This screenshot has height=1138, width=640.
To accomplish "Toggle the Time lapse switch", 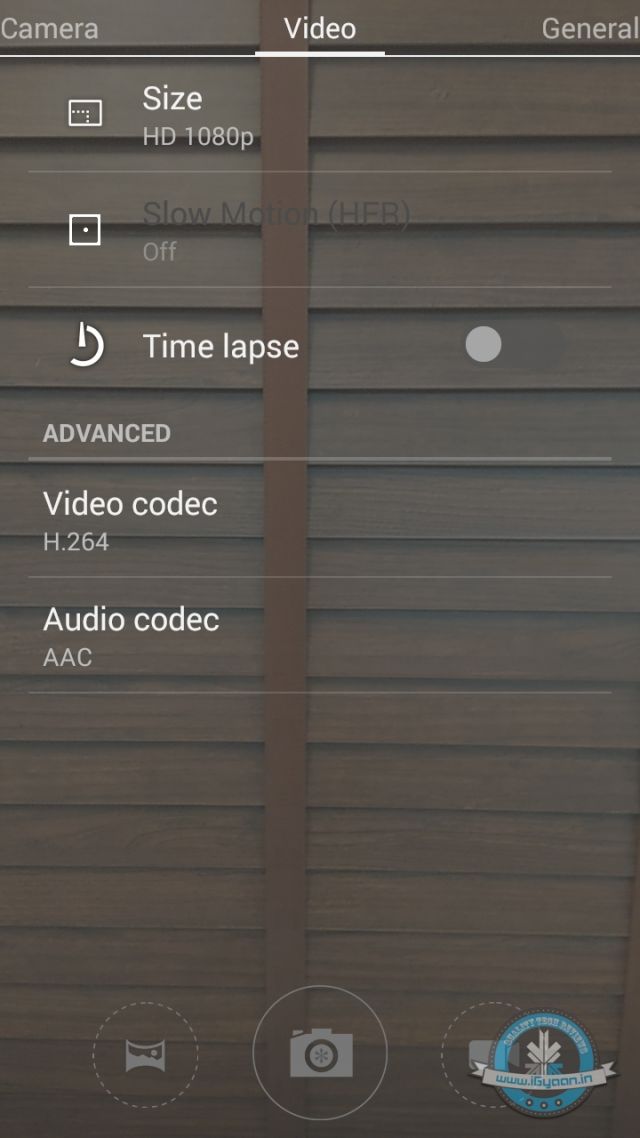I will (514, 346).
